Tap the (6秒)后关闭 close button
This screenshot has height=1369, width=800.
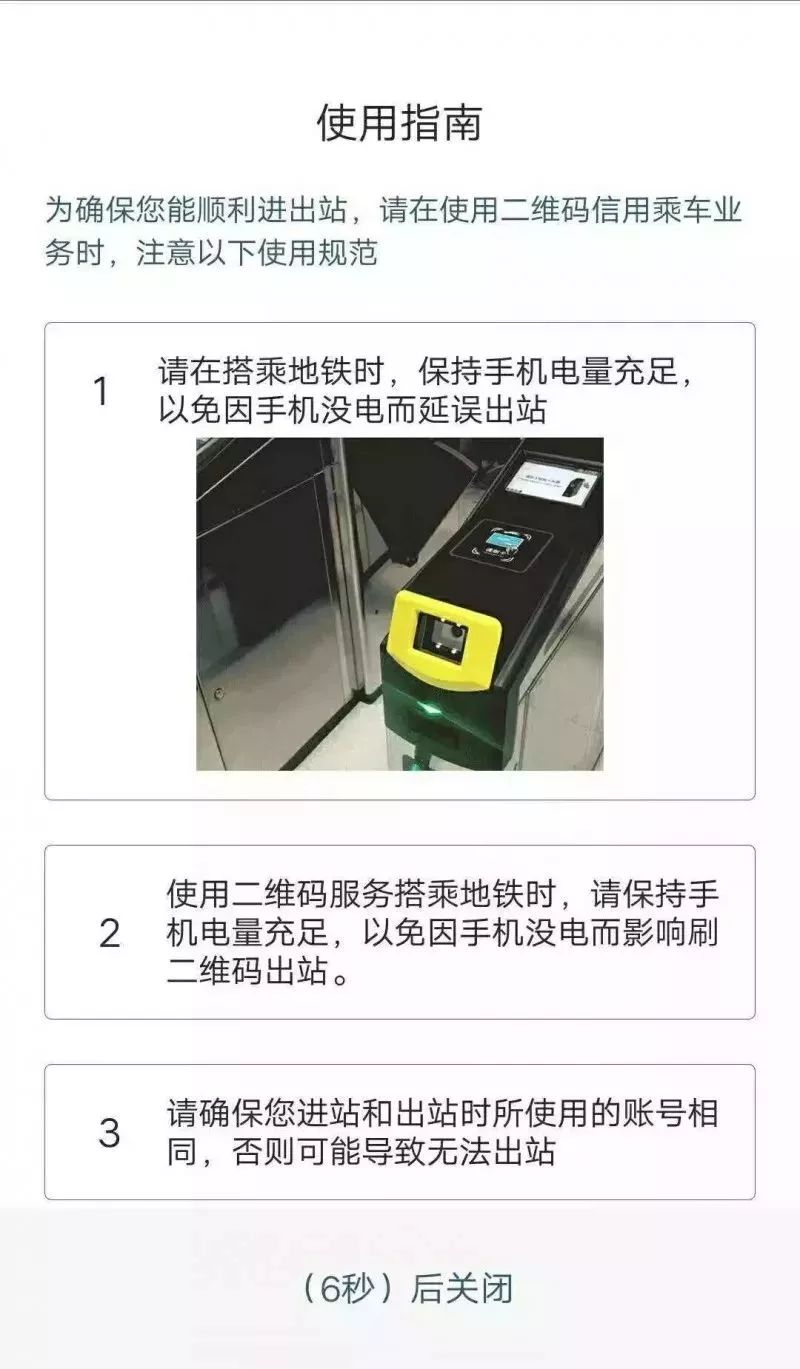(407, 1288)
